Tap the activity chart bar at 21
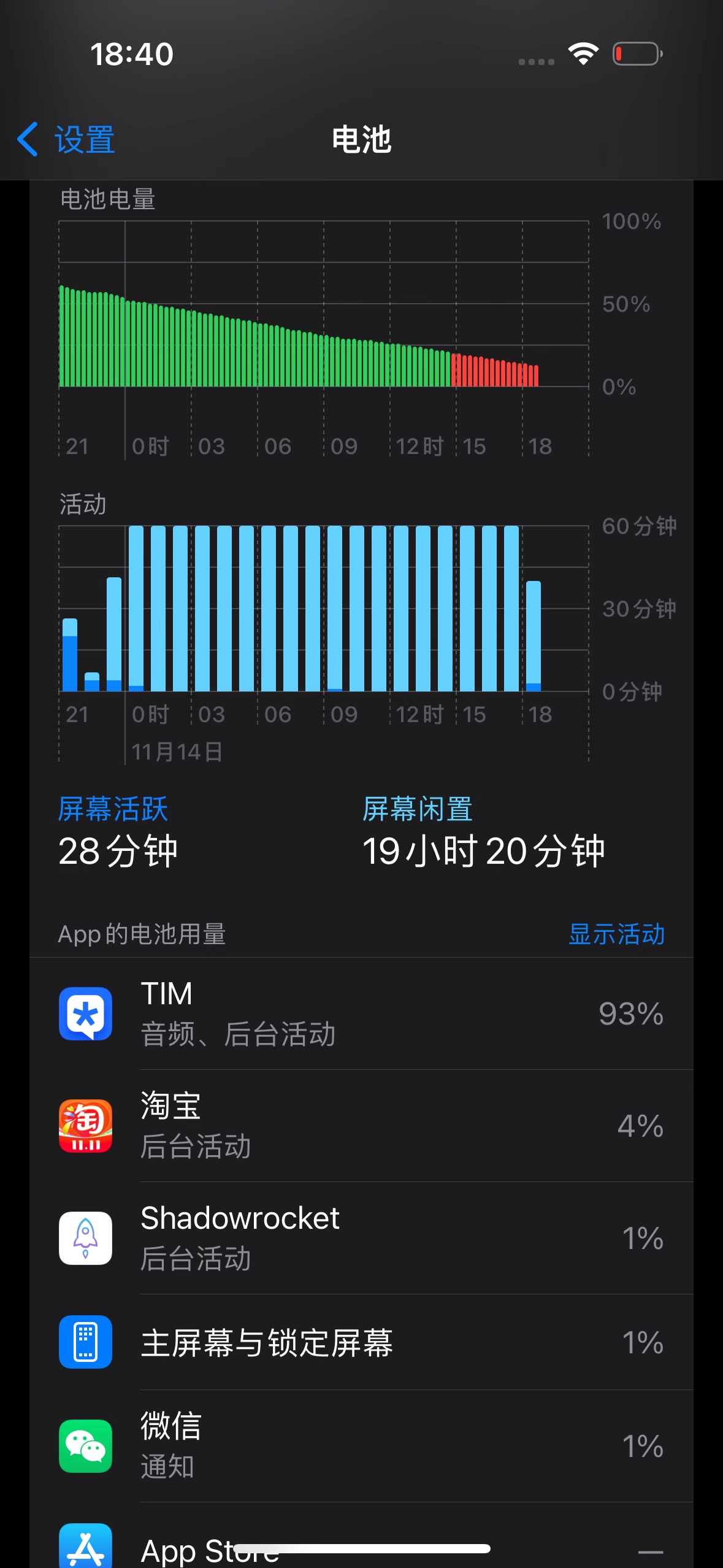Image resolution: width=723 pixels, height=1568 pixels. (70, 655)
